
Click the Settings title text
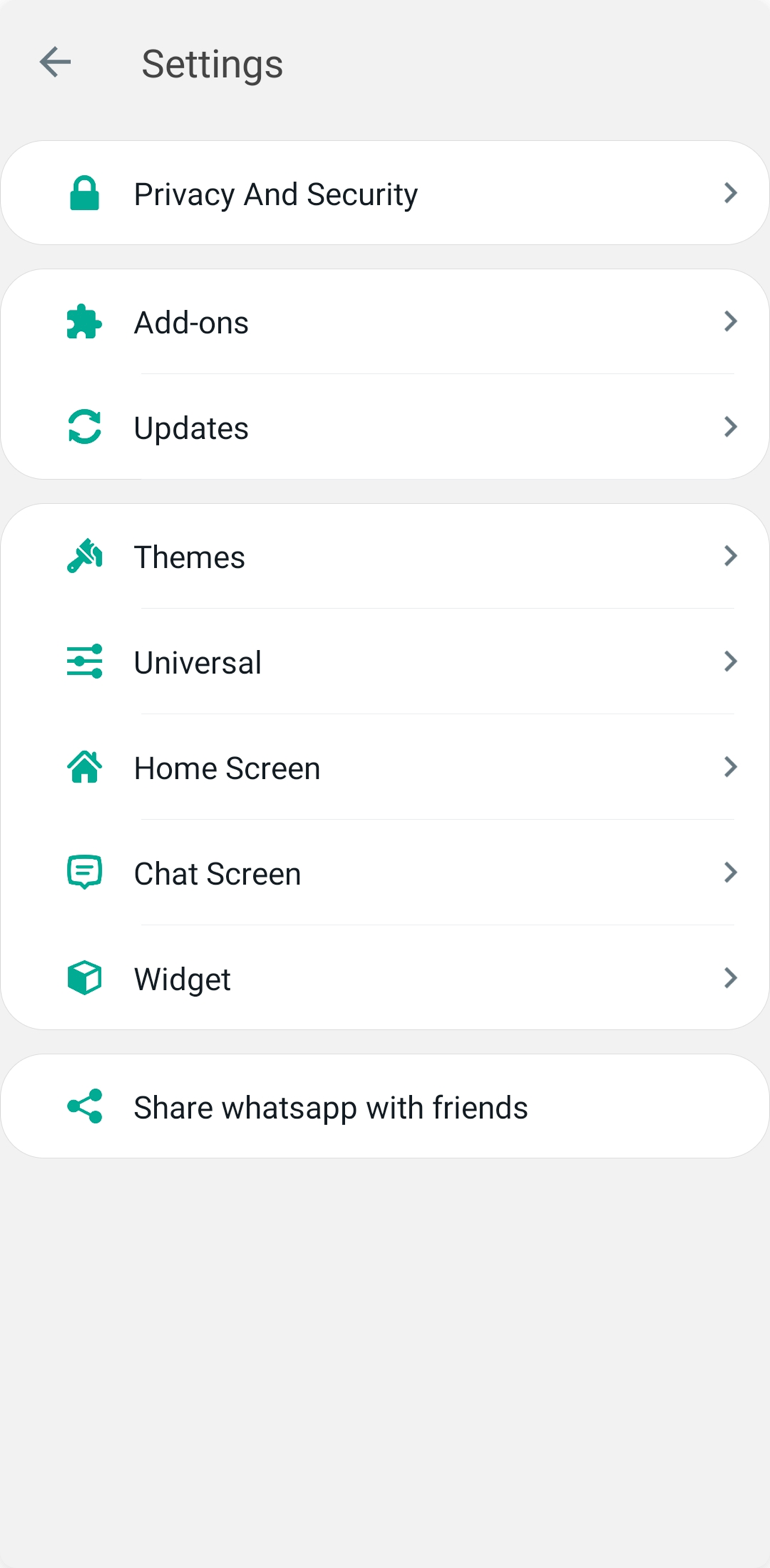[212, 63]
